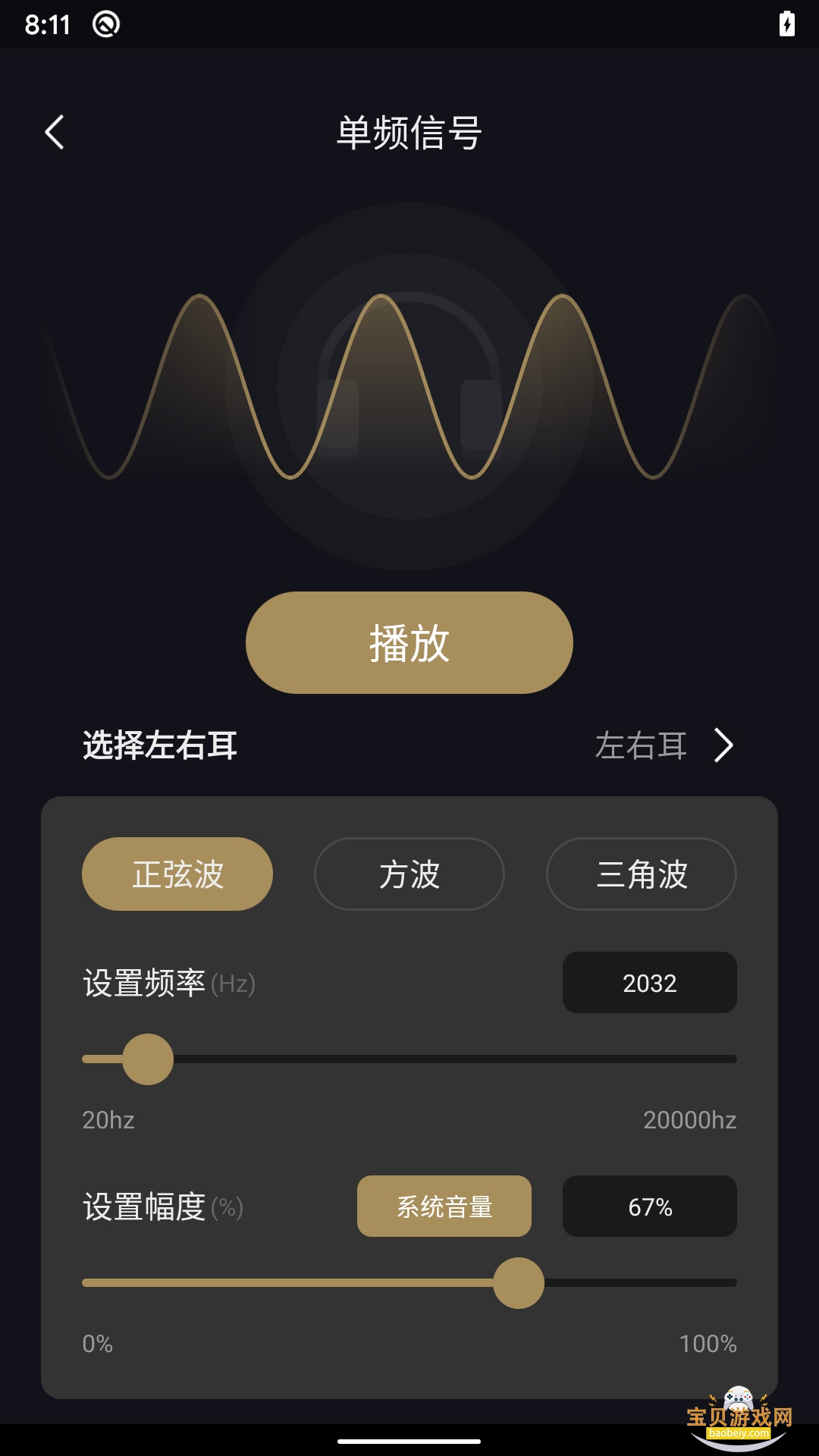The width and height of the screenshot is (819, 1456).
Task: Expand the 选择左右耳 settings row
Action: (159, 746)
